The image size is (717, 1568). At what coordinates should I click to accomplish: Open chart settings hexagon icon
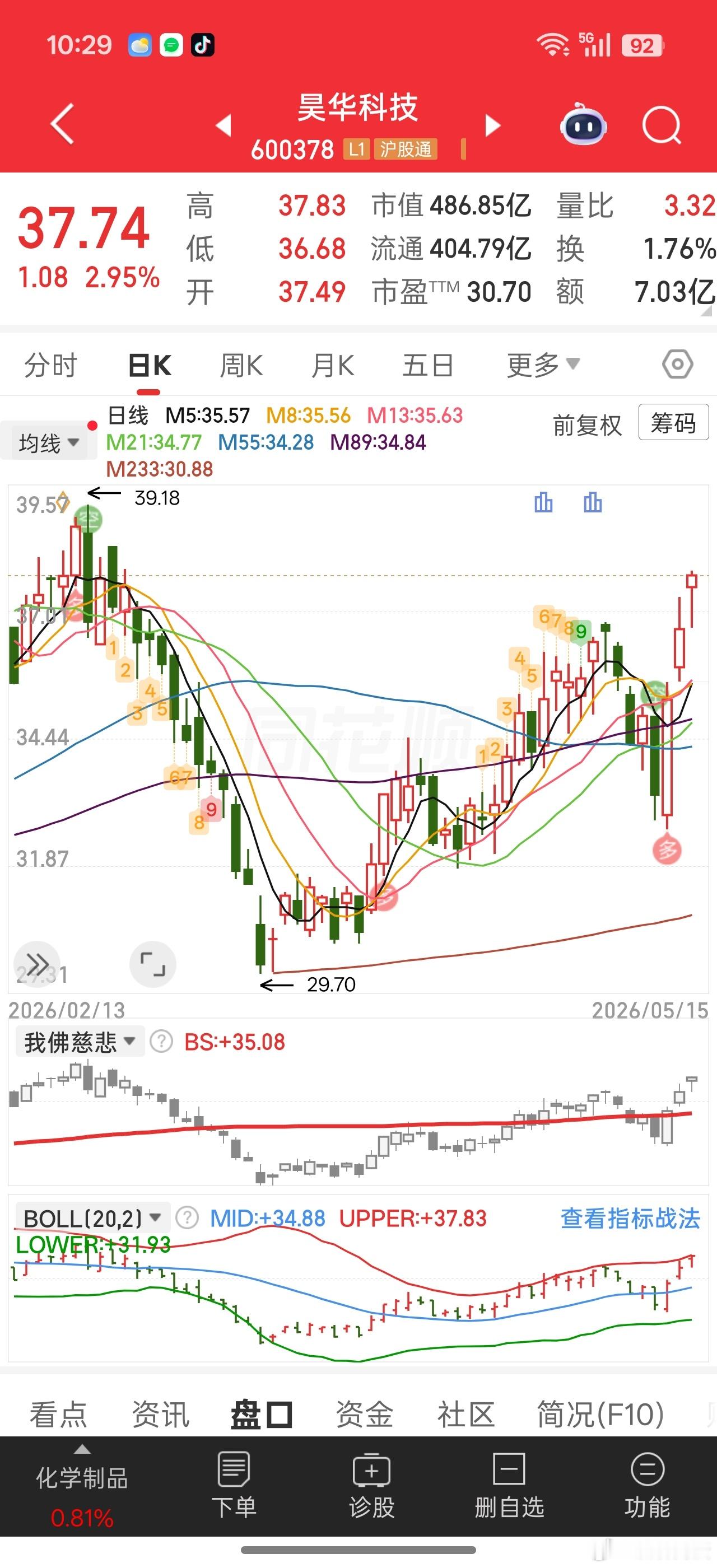coord(677,365)
